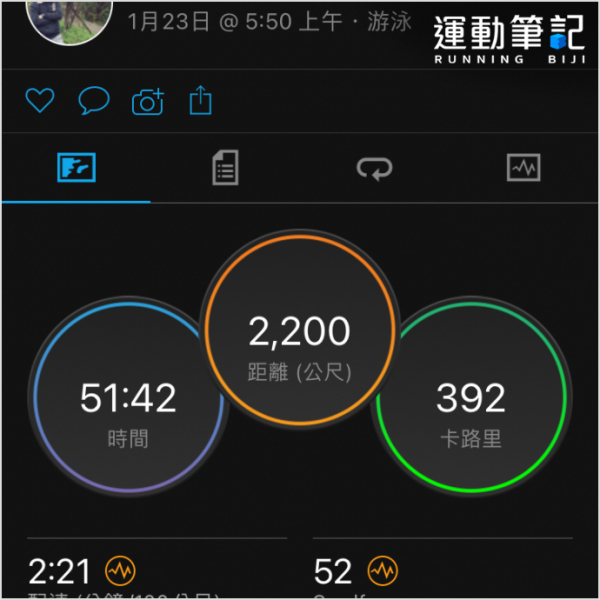Switch to the overview stats tab
This screenshot has height=600, width=600.
(76, 168)
